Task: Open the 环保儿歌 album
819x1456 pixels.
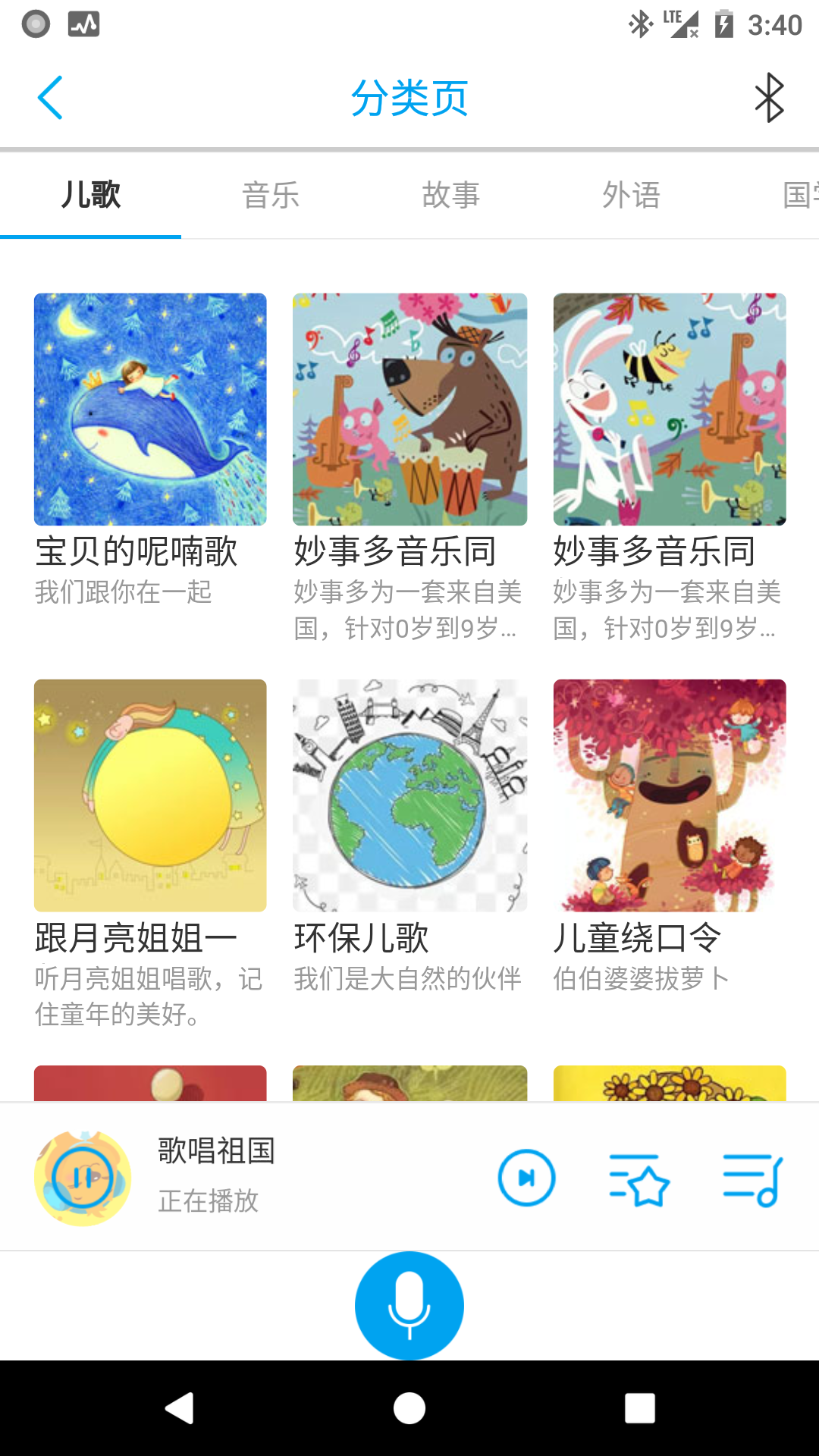Action: [x=409, y=795]
